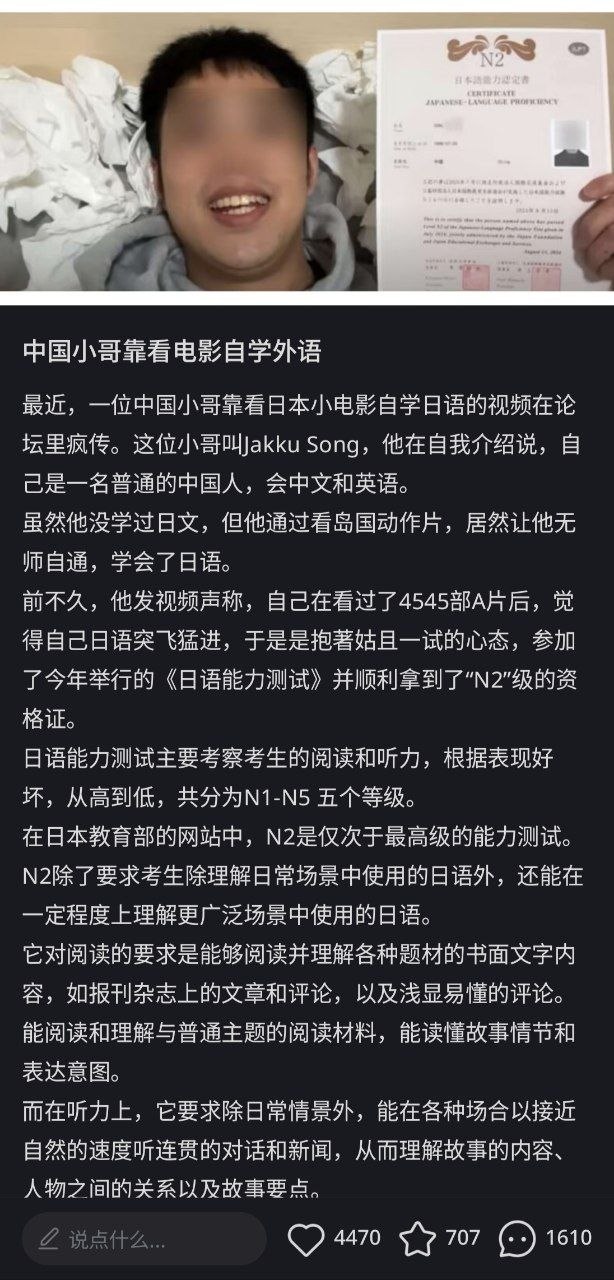Open comments via the speech bubble icon
The height and width of the screenshot is (1280, 614).
pos(517,1239)
